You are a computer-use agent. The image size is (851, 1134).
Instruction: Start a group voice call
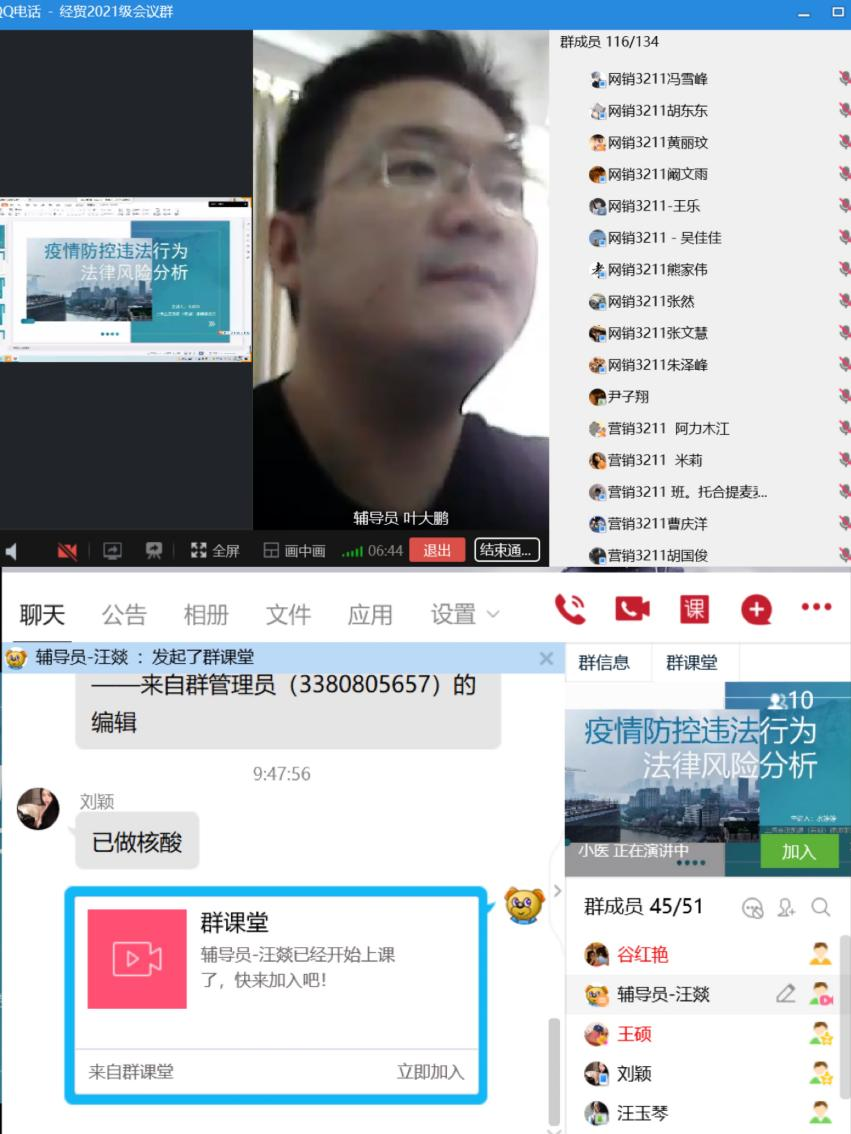coord(570,609)
